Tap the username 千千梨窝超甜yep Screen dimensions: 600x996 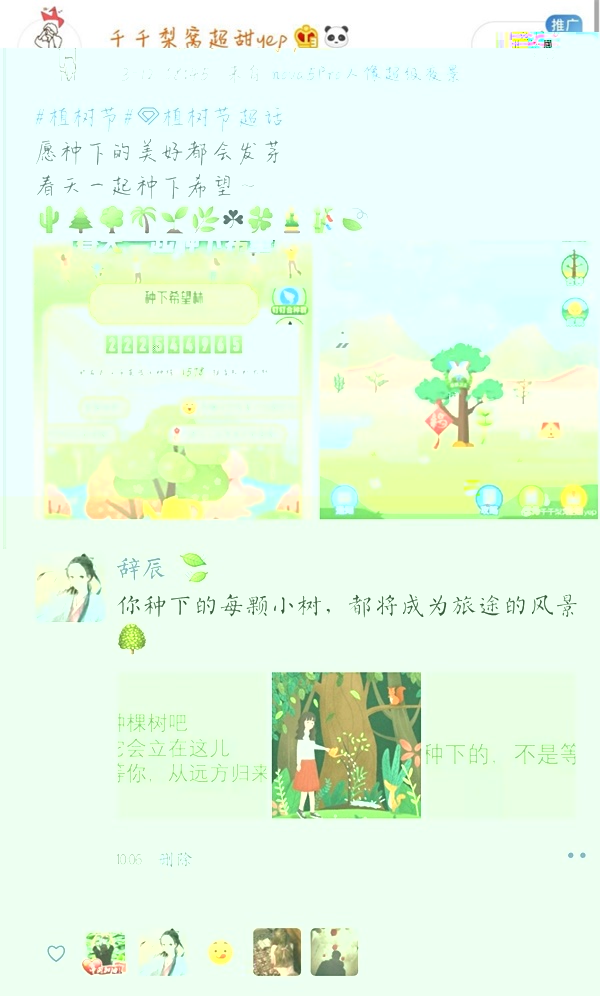200,39
